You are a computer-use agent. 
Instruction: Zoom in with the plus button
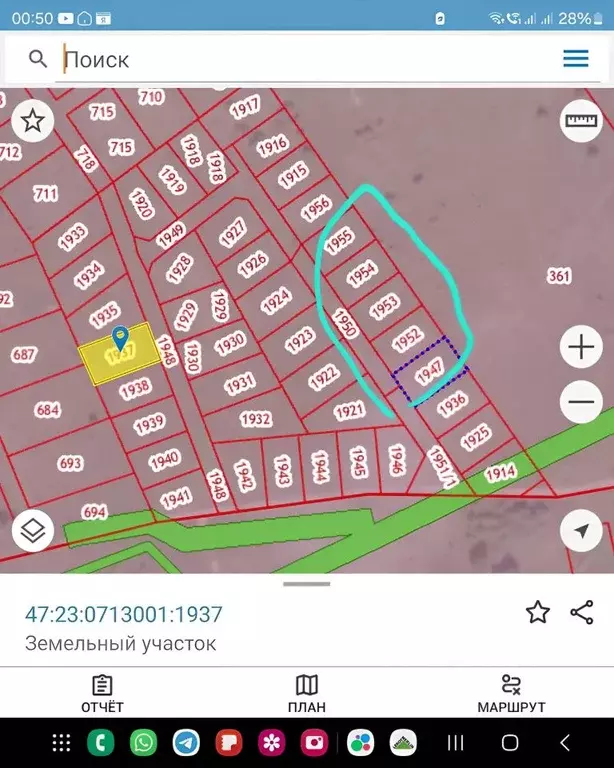pos(581,348)
